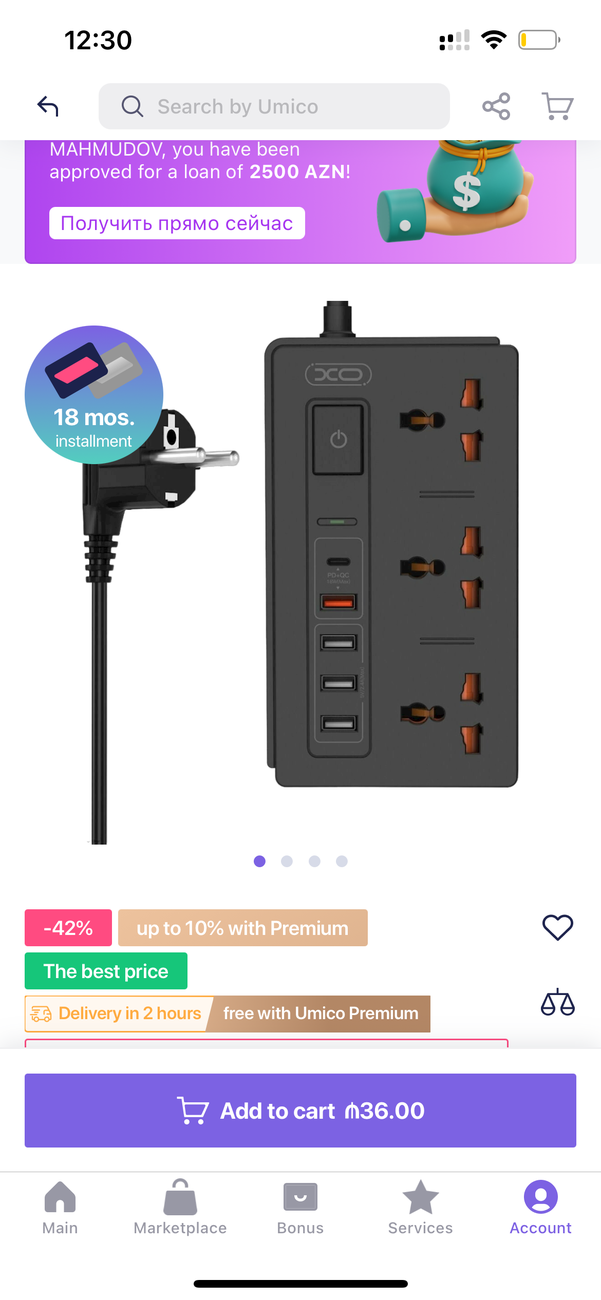Open the Search by Umico field

274,106
